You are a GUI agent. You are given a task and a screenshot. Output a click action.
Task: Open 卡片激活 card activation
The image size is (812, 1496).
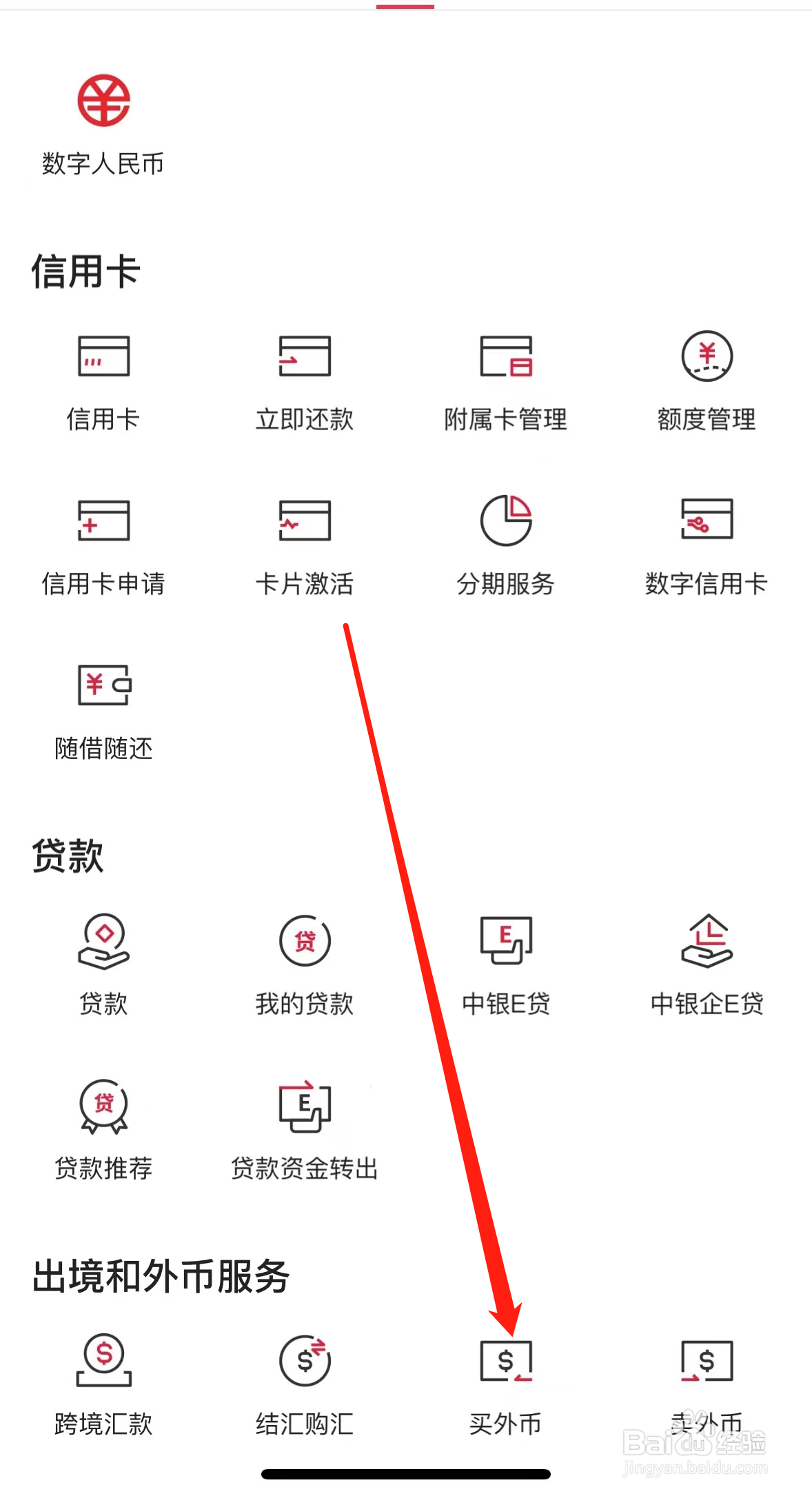[304, 545]
